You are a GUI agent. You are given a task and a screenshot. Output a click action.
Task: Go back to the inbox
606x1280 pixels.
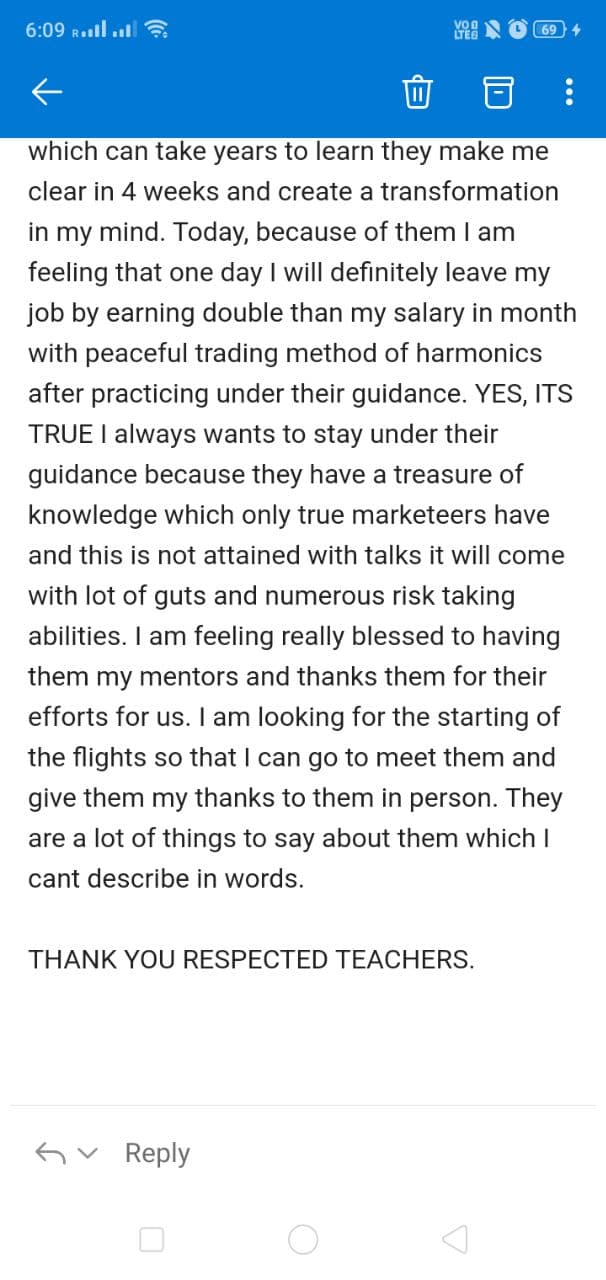click(x=47, y=93)
